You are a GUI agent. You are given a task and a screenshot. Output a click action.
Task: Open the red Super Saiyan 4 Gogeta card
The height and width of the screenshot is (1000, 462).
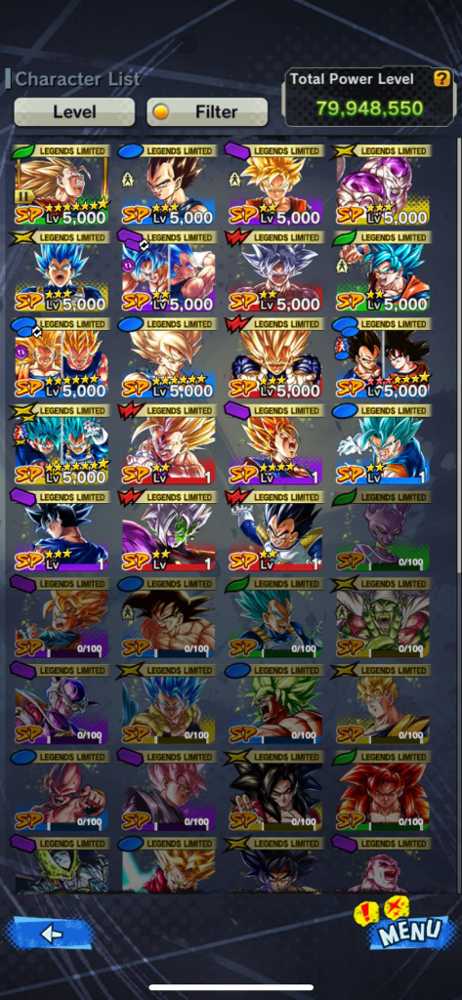click(x=383, y=791)
